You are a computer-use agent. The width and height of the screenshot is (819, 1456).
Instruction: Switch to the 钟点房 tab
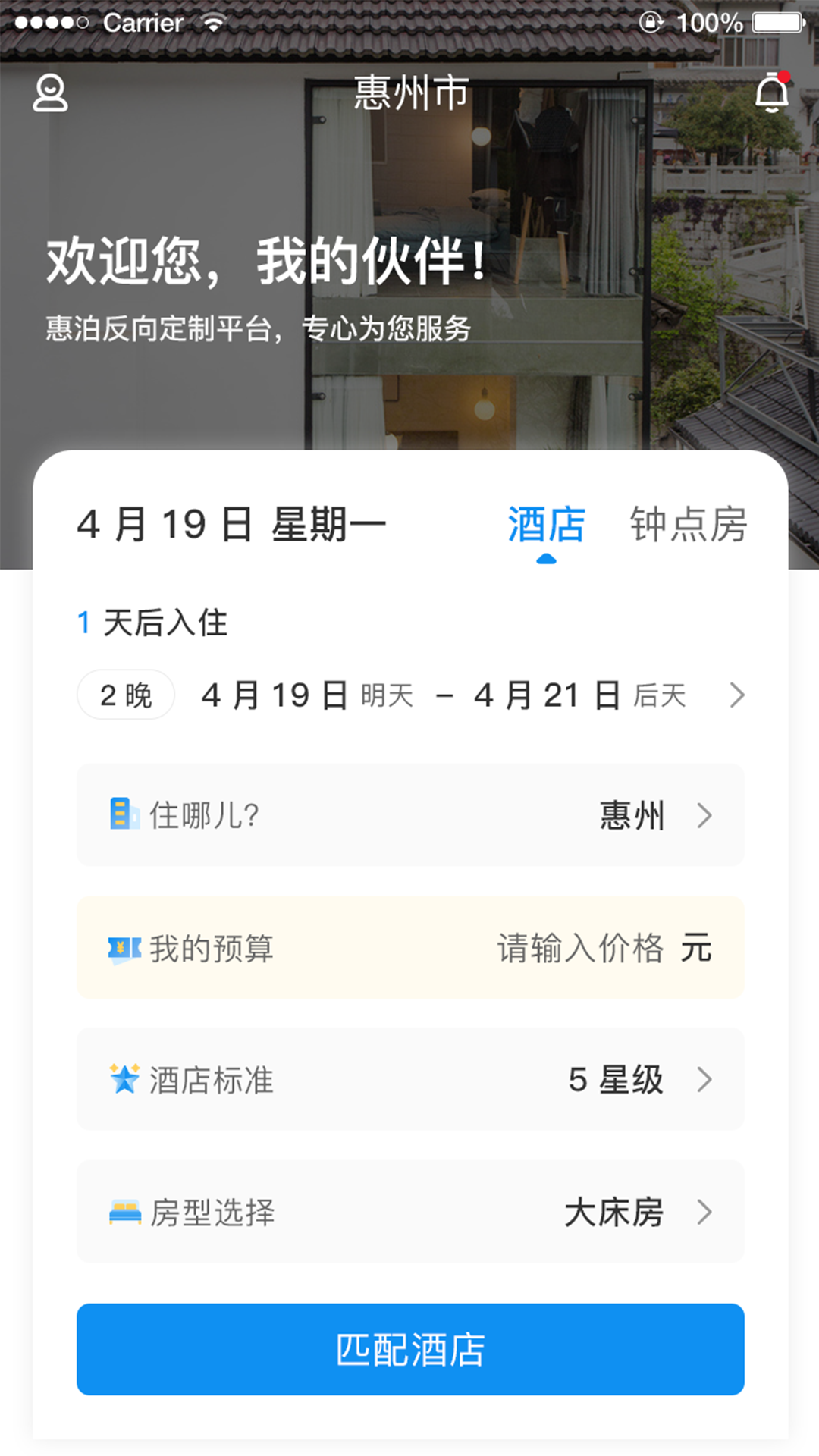tap(688, 525)
